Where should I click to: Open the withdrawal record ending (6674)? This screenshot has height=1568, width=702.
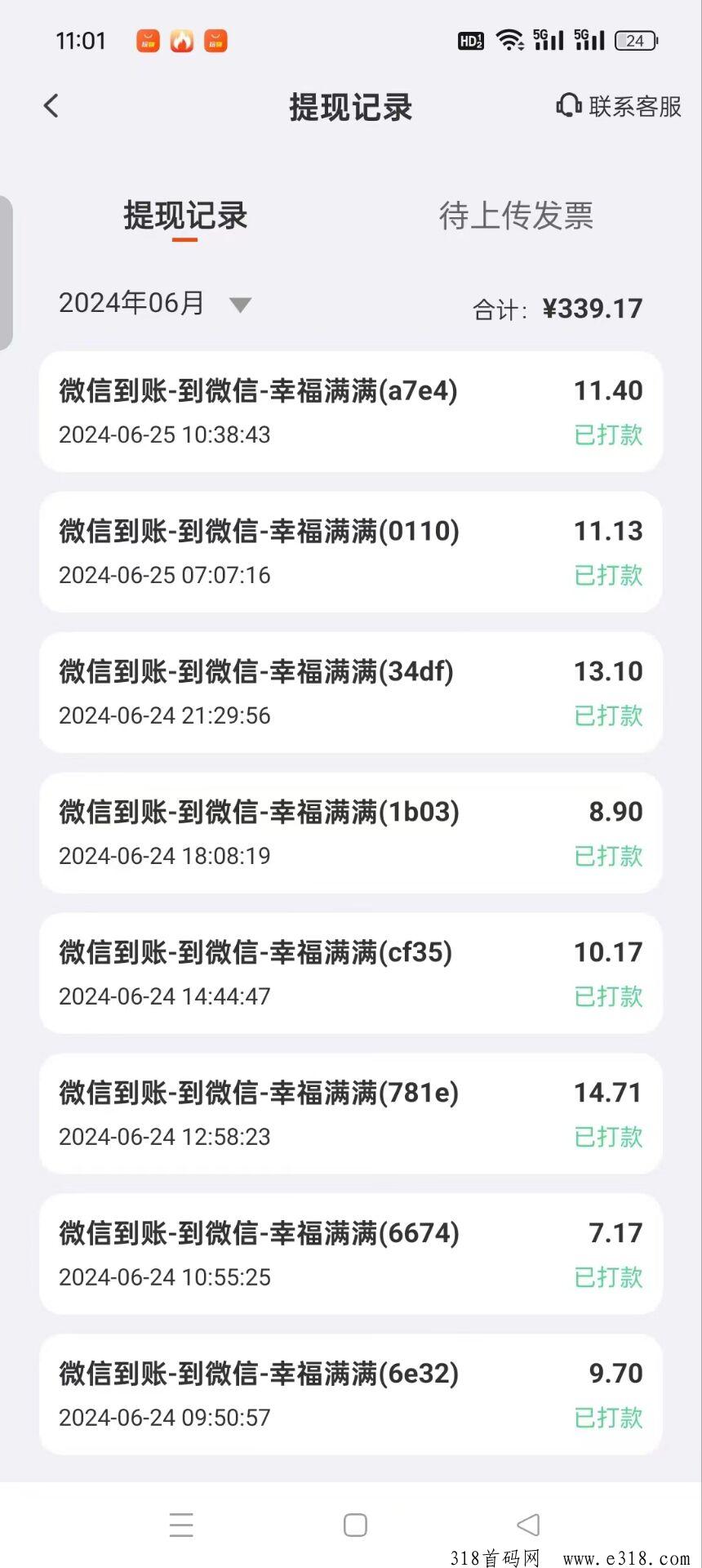tap(351, 1254)
